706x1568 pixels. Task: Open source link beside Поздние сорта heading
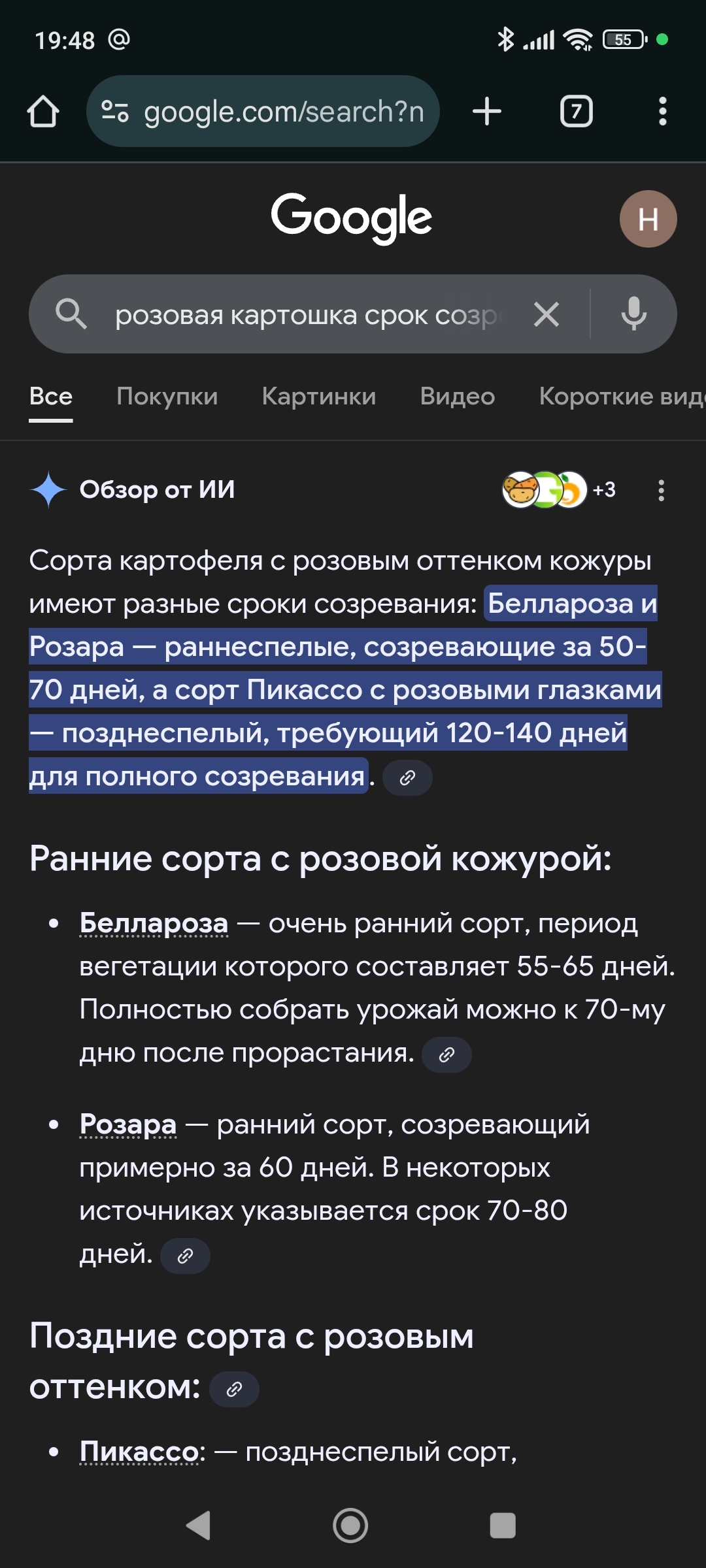pyautogui.click(x=234, y=1389)
